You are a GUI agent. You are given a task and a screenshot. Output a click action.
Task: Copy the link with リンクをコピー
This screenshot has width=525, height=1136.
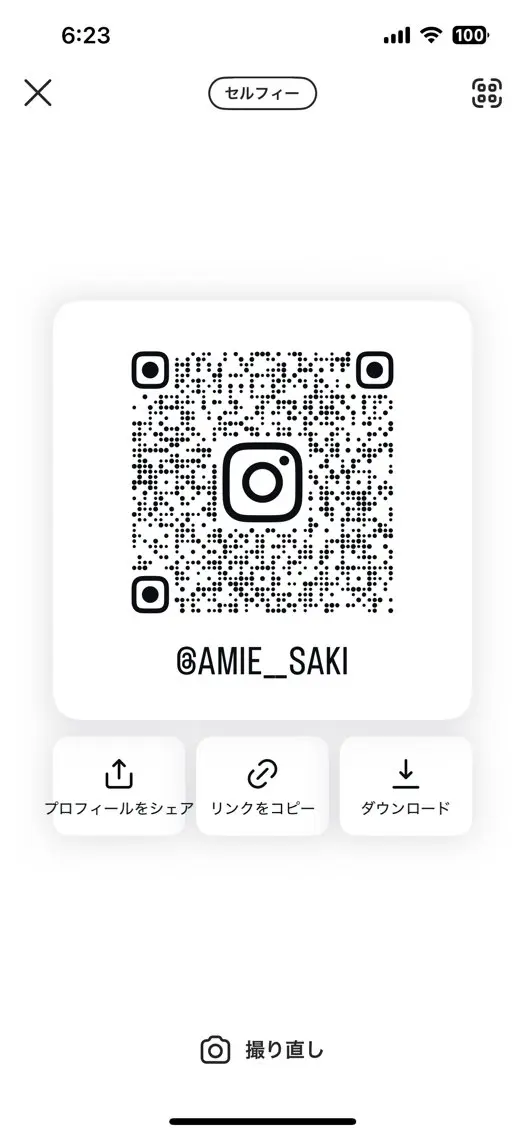[x=262, y=786]
